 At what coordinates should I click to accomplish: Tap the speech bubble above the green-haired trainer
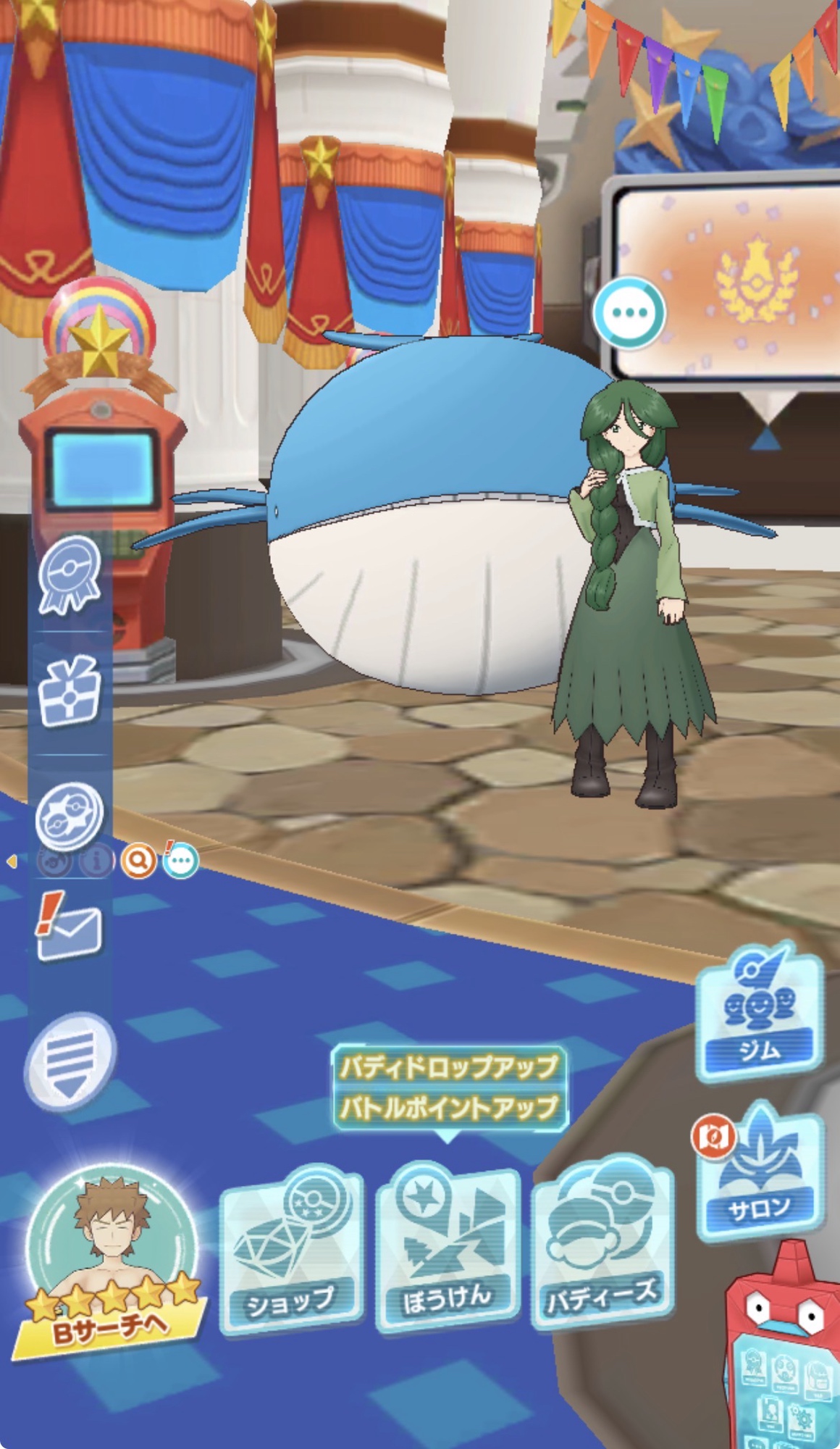629,313
